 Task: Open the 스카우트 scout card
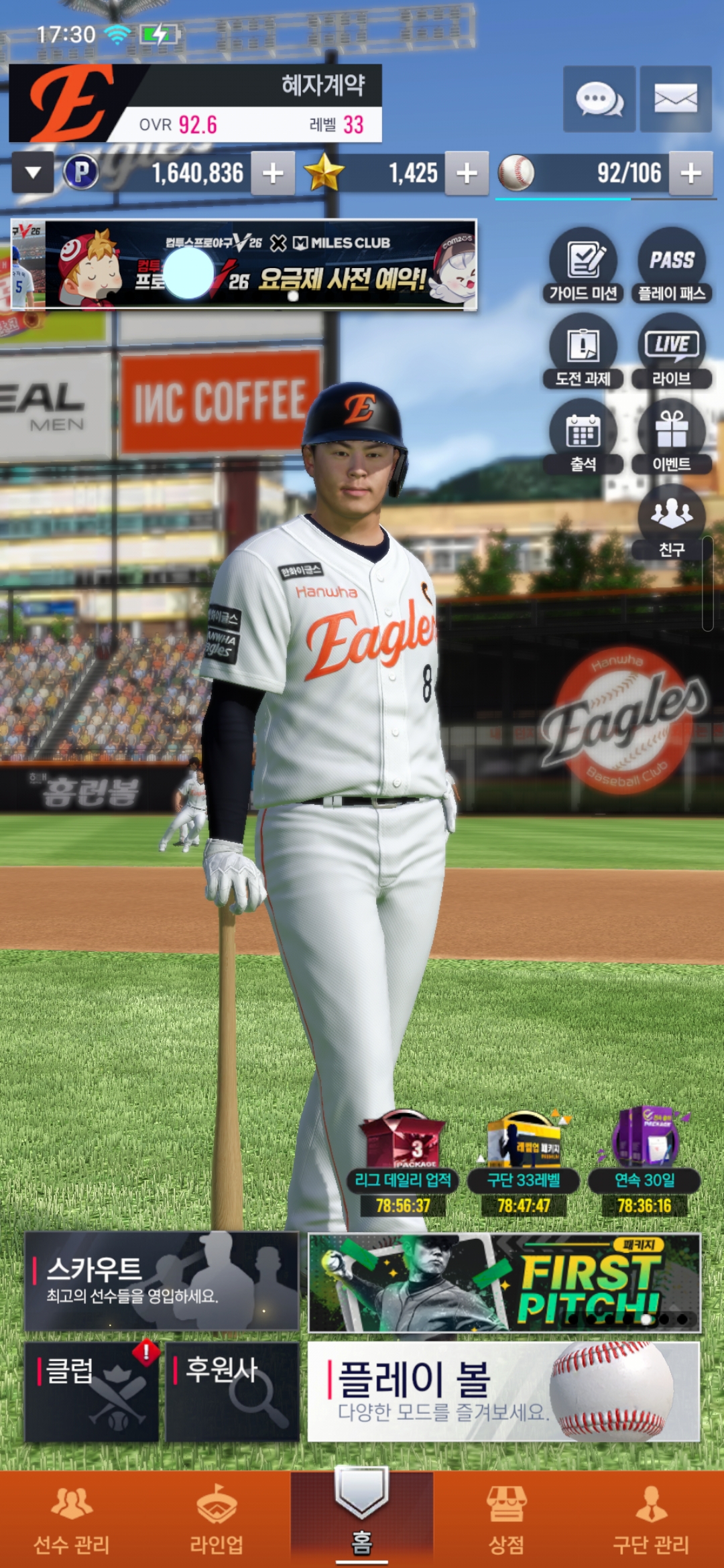click(x=162, y=1281)
